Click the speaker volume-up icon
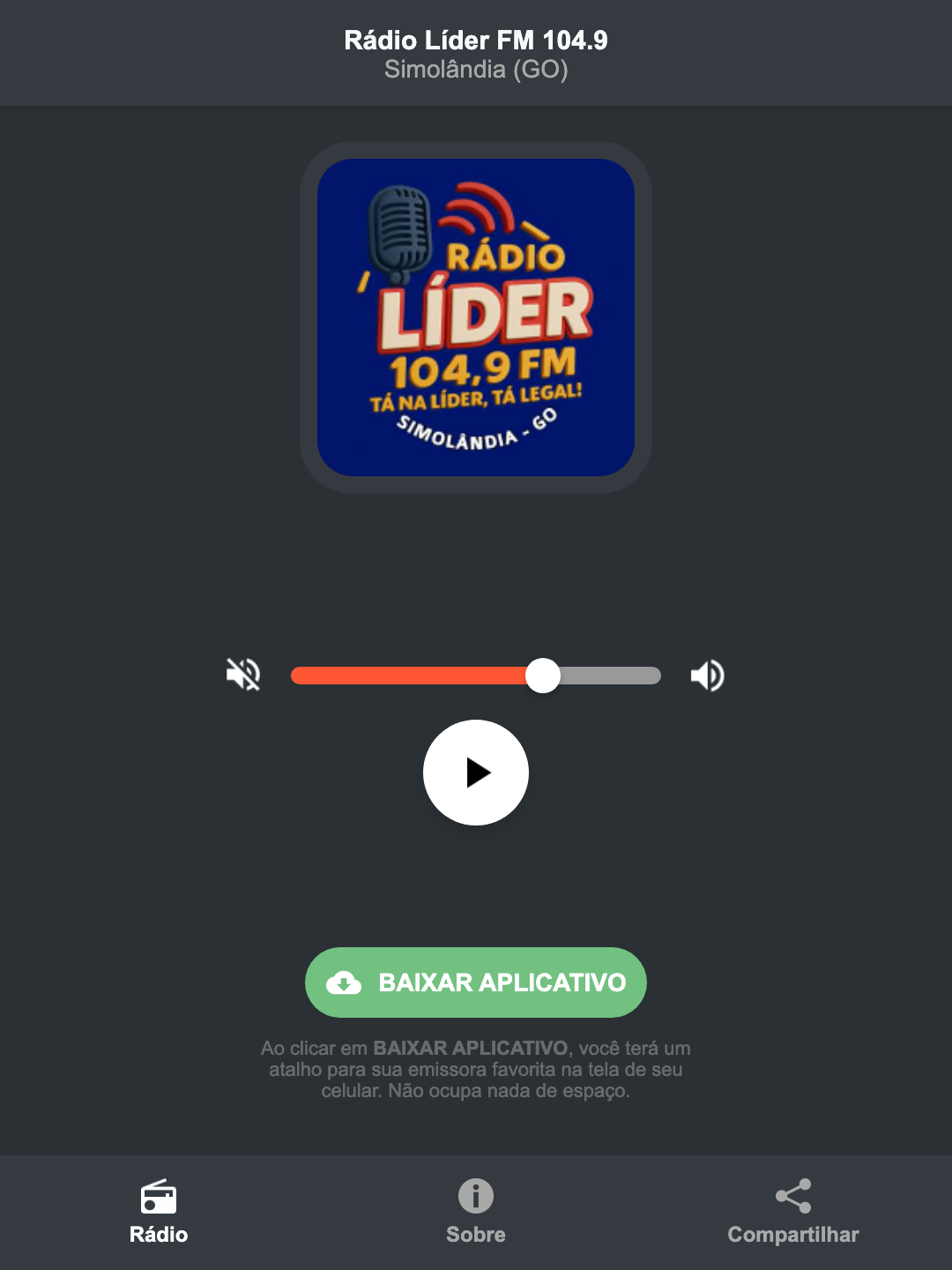Viewport: 952px width, 1270px height. 706,675
